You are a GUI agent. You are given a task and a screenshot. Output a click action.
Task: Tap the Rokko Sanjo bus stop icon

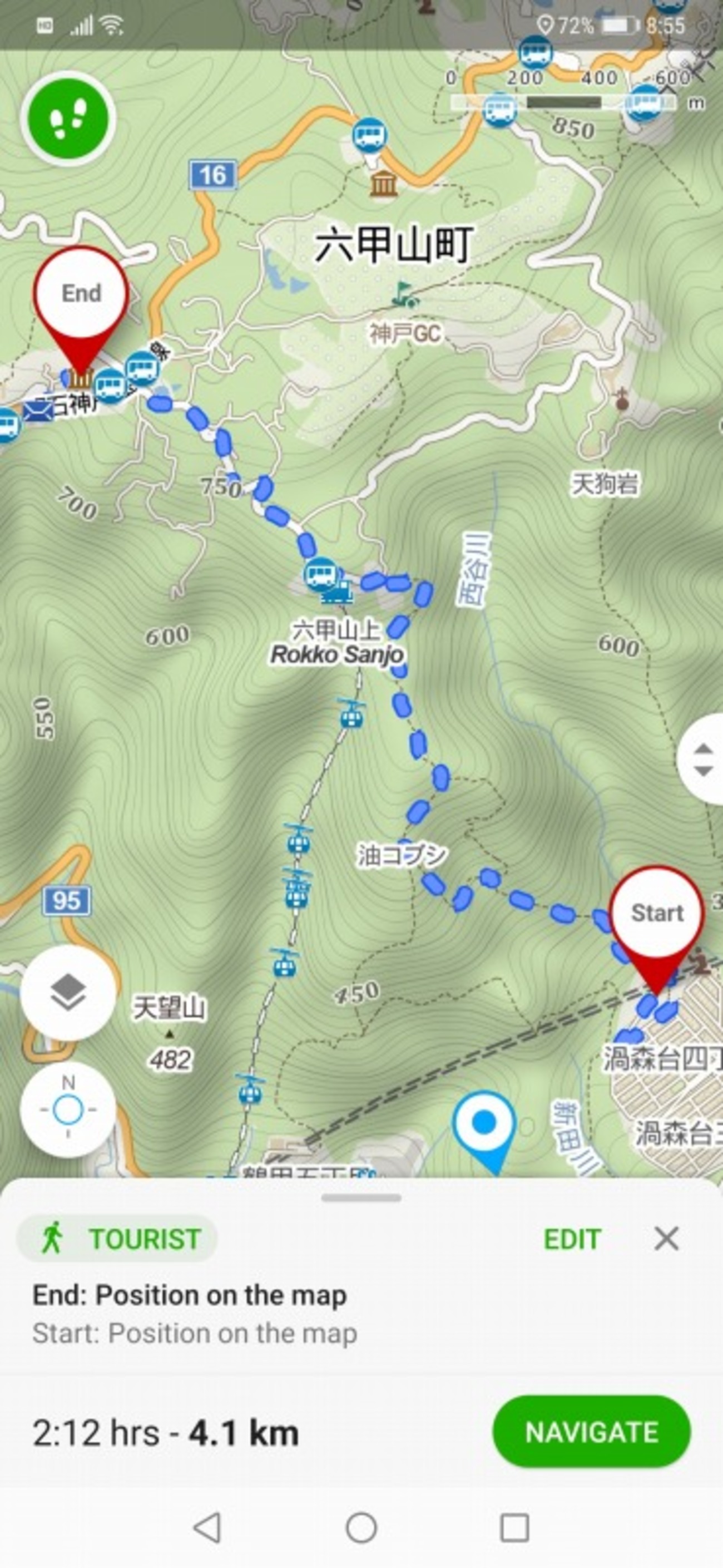(x=320, y=573)
